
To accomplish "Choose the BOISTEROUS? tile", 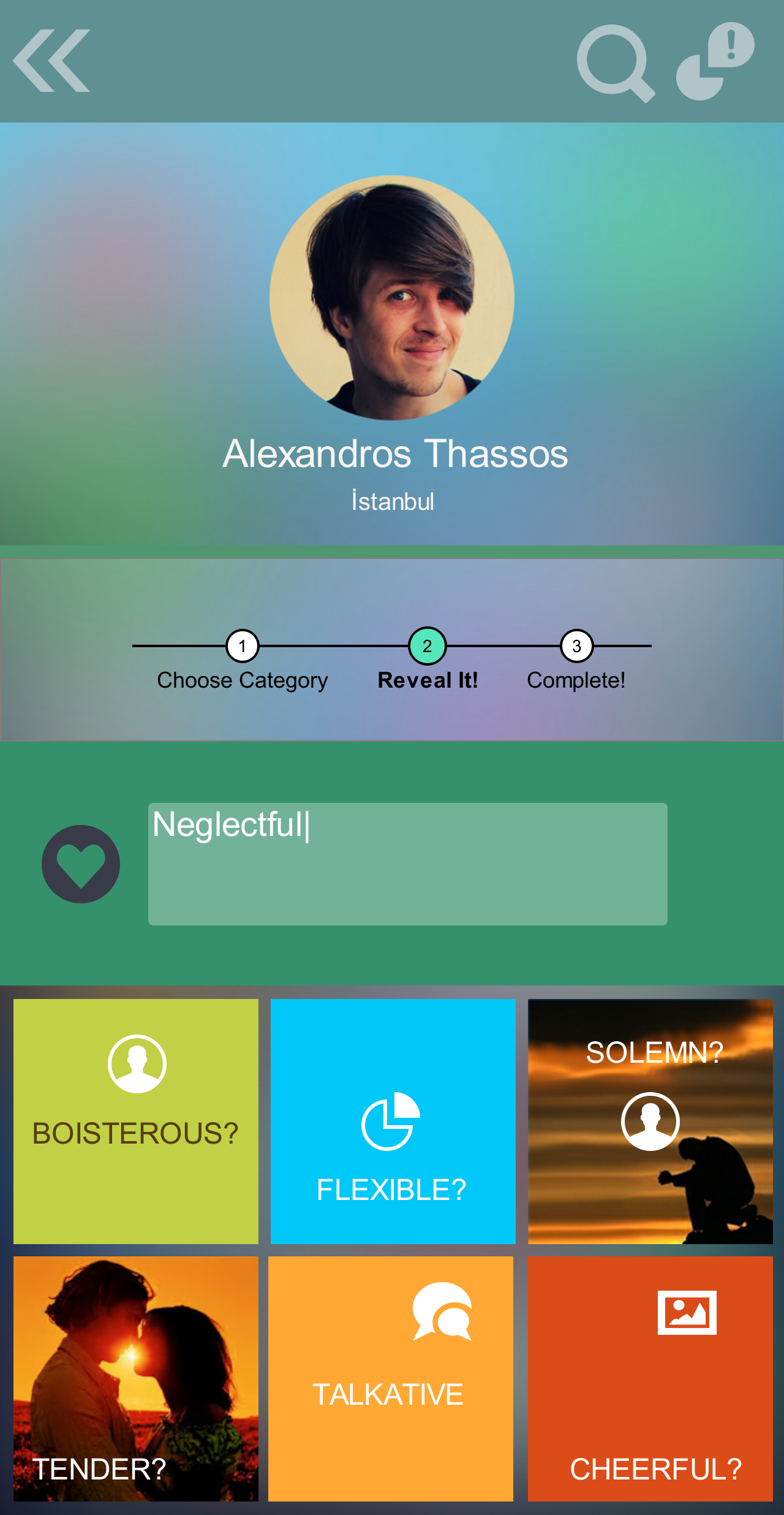I will [x=136, y=1122].
